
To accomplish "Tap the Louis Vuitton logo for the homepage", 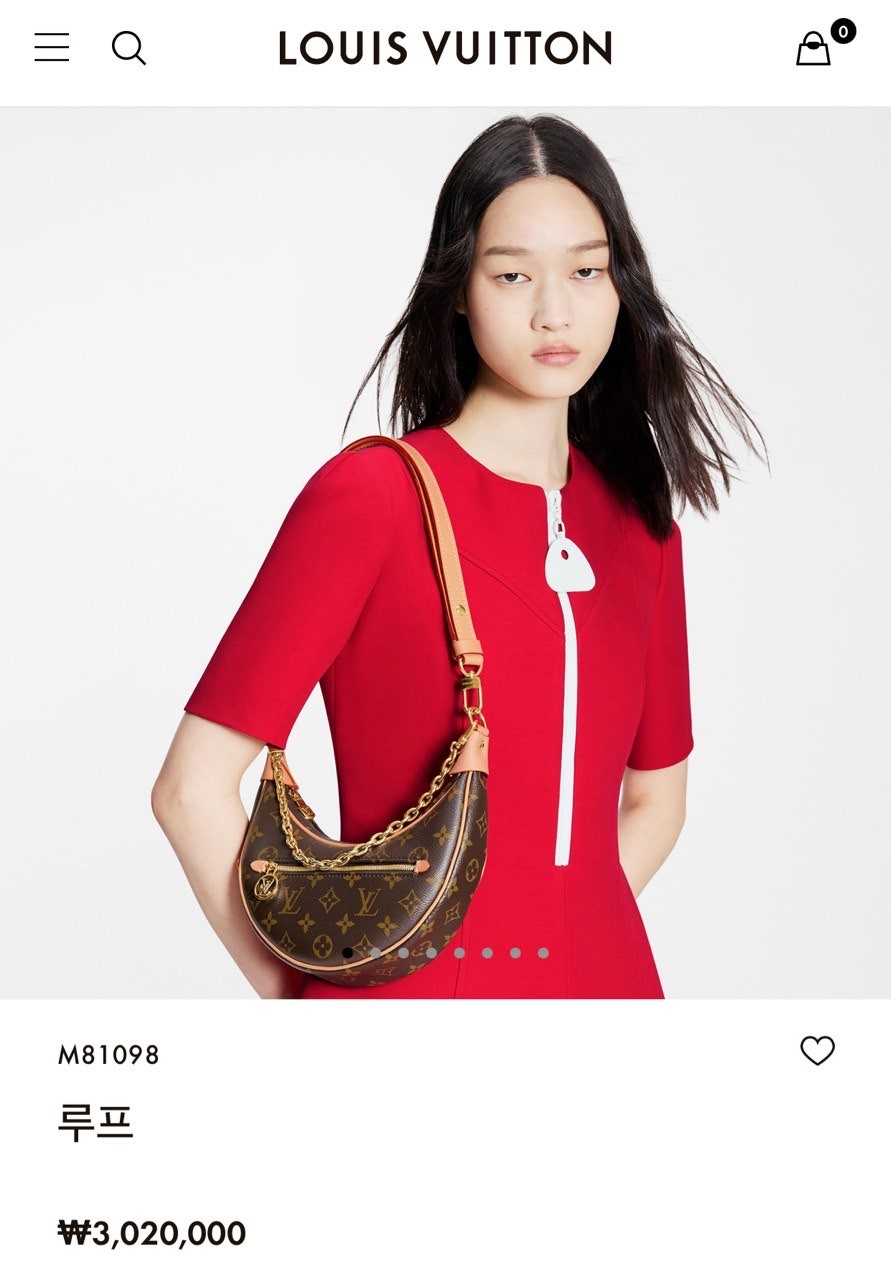I will [445, 48].
